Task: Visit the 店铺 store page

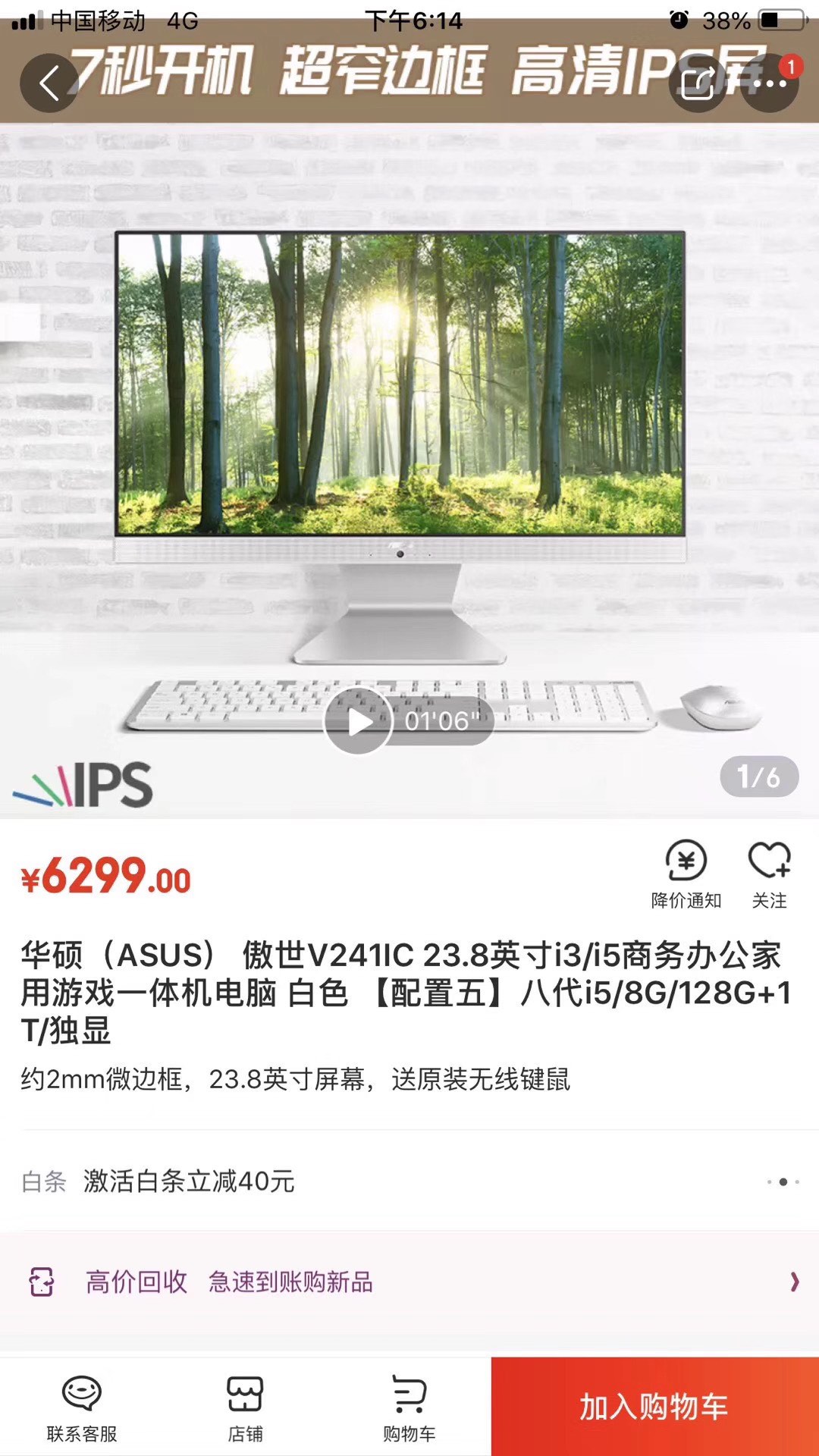Action: coord(245,1408)
